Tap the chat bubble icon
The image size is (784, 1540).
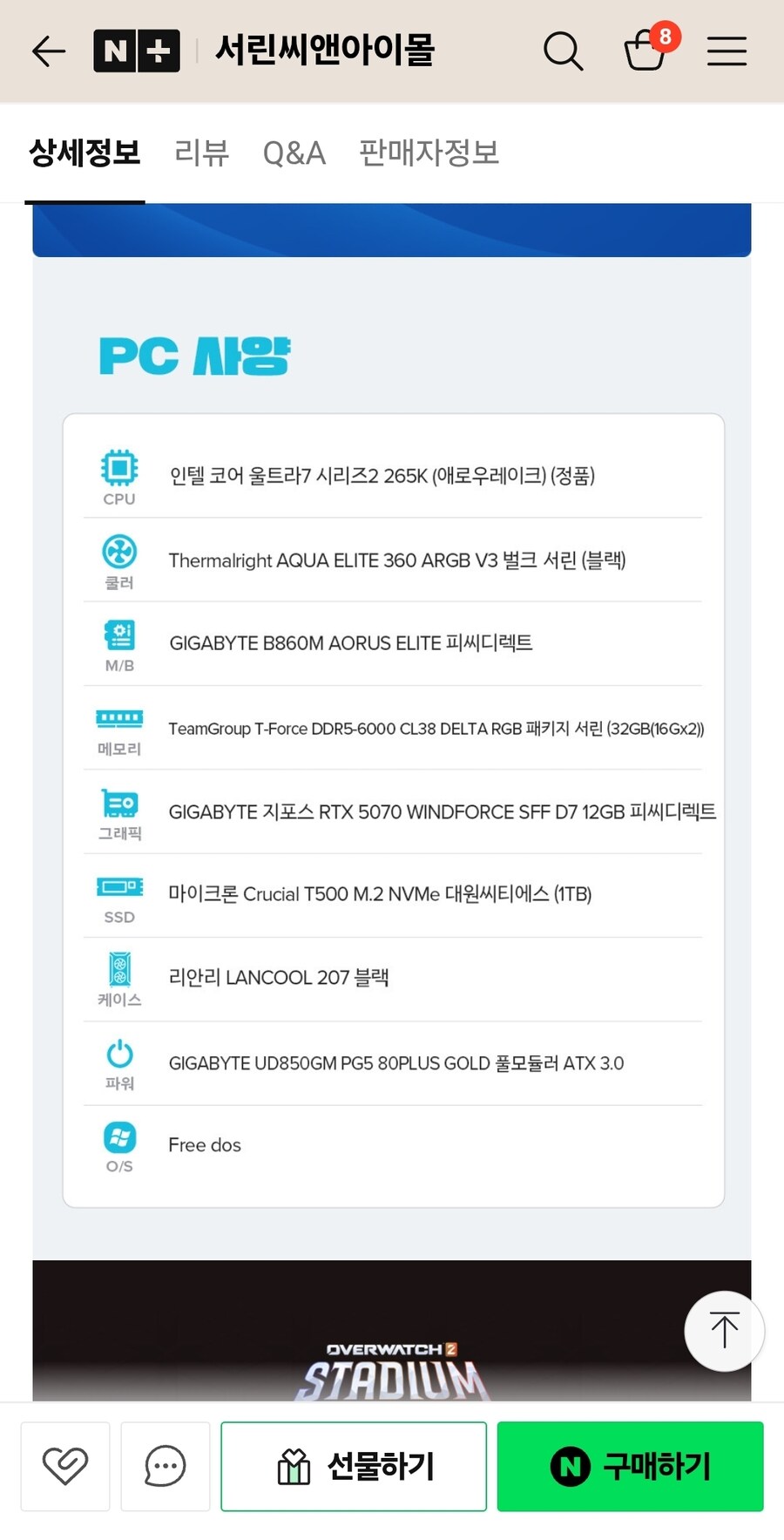(166, 1466)
